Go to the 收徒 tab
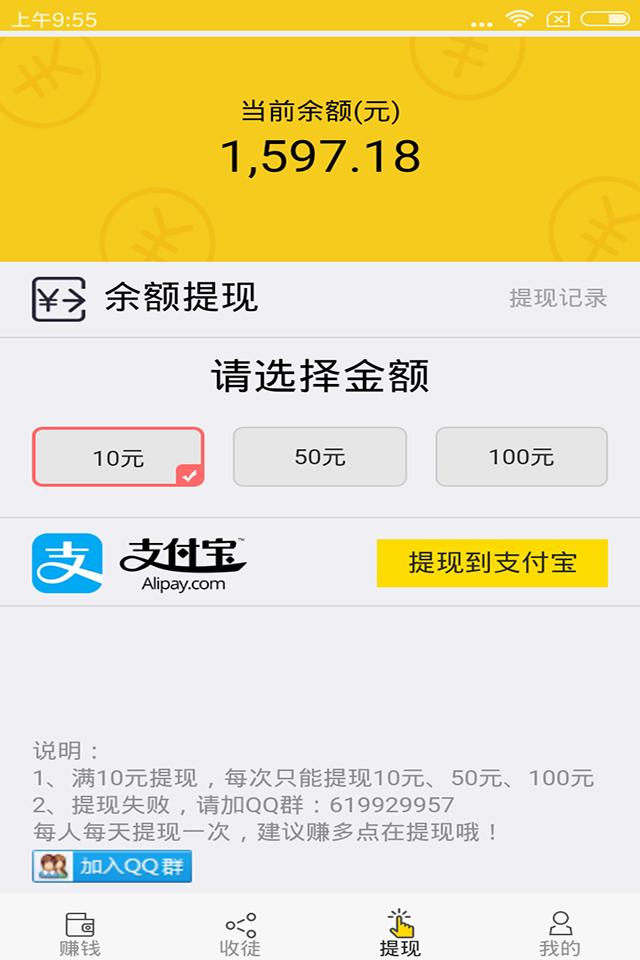This screenshot has height=960, width=640. tap(240, 934)
